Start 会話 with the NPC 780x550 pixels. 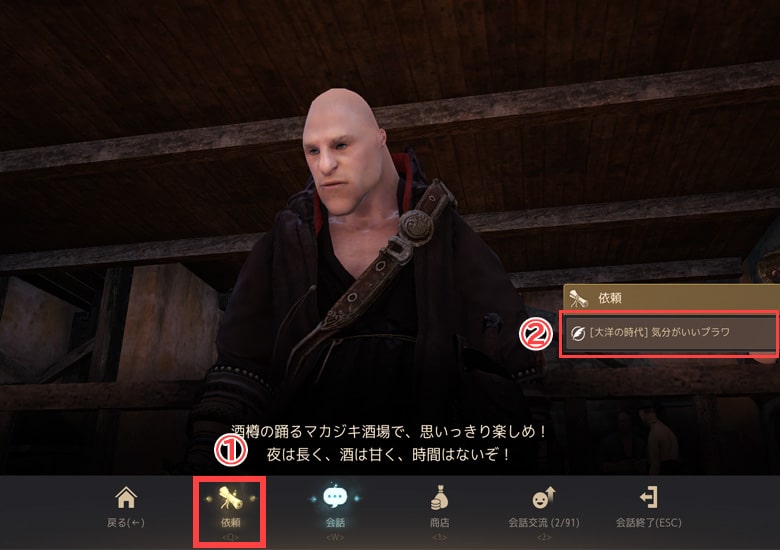[335, 508]
